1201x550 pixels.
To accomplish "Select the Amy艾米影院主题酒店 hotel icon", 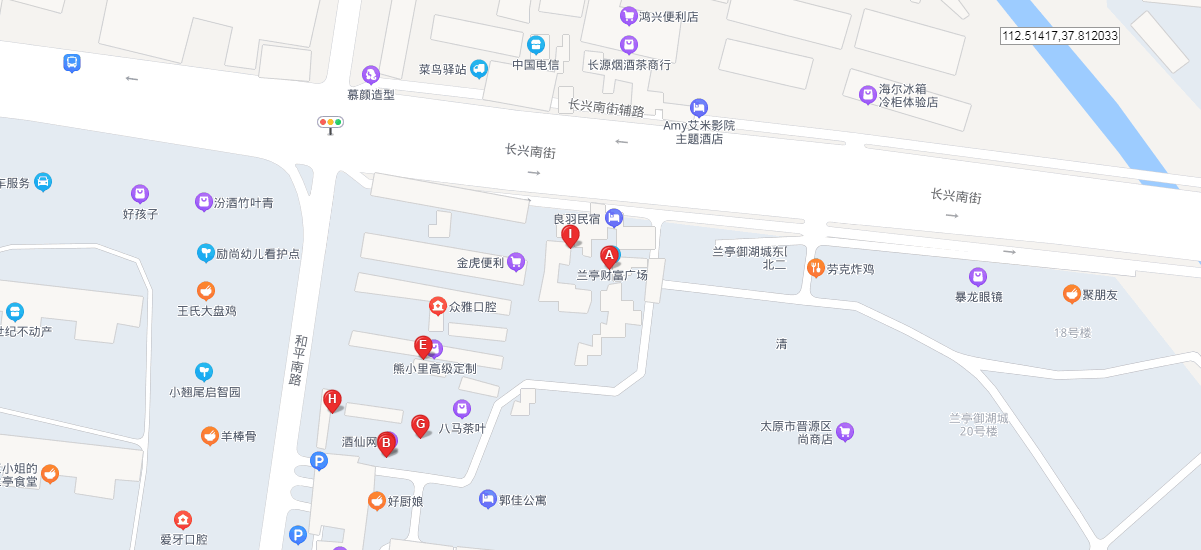I will coord(699,107).
